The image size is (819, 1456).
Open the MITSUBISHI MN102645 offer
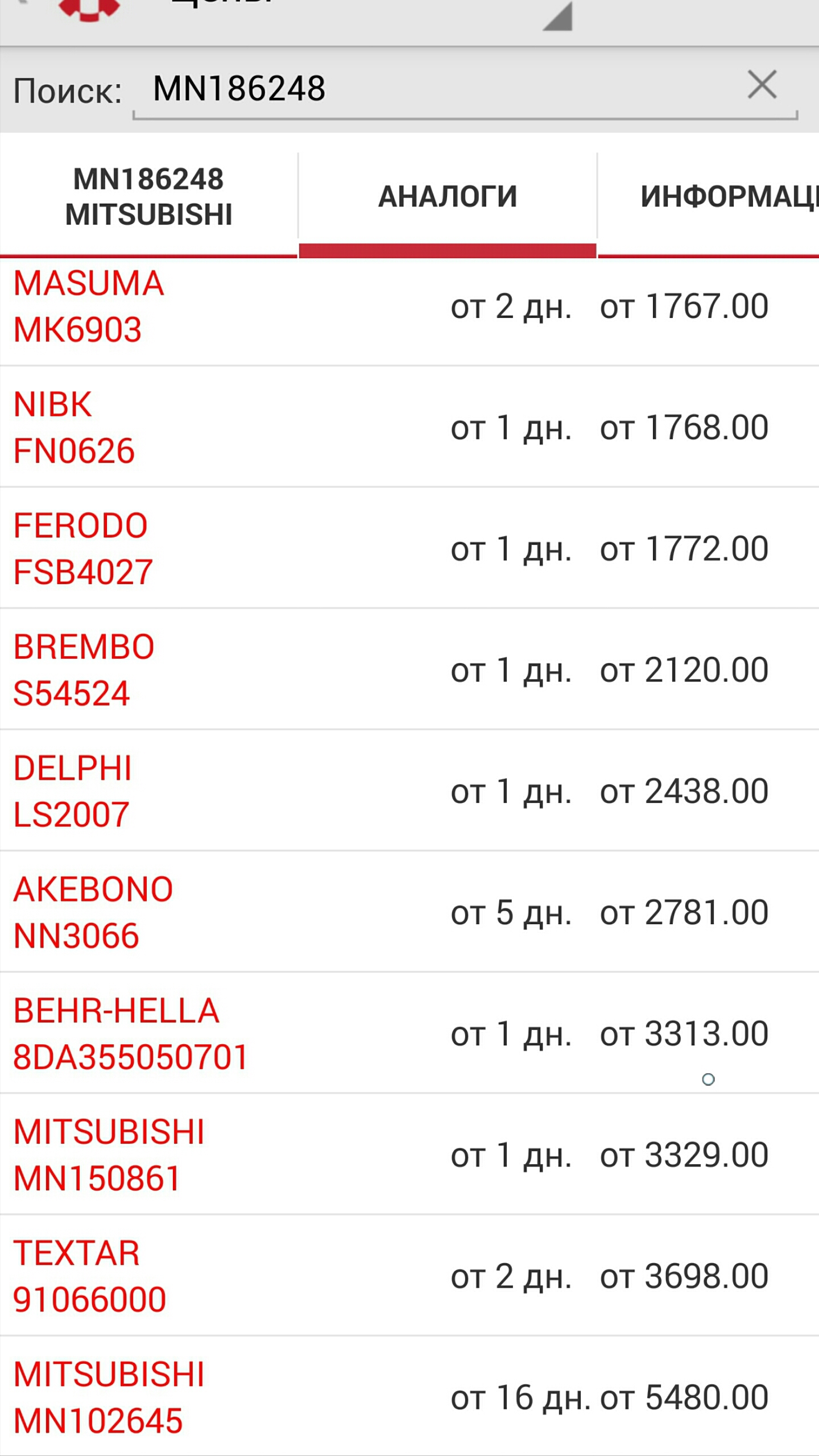click(x=409, y=1397)
